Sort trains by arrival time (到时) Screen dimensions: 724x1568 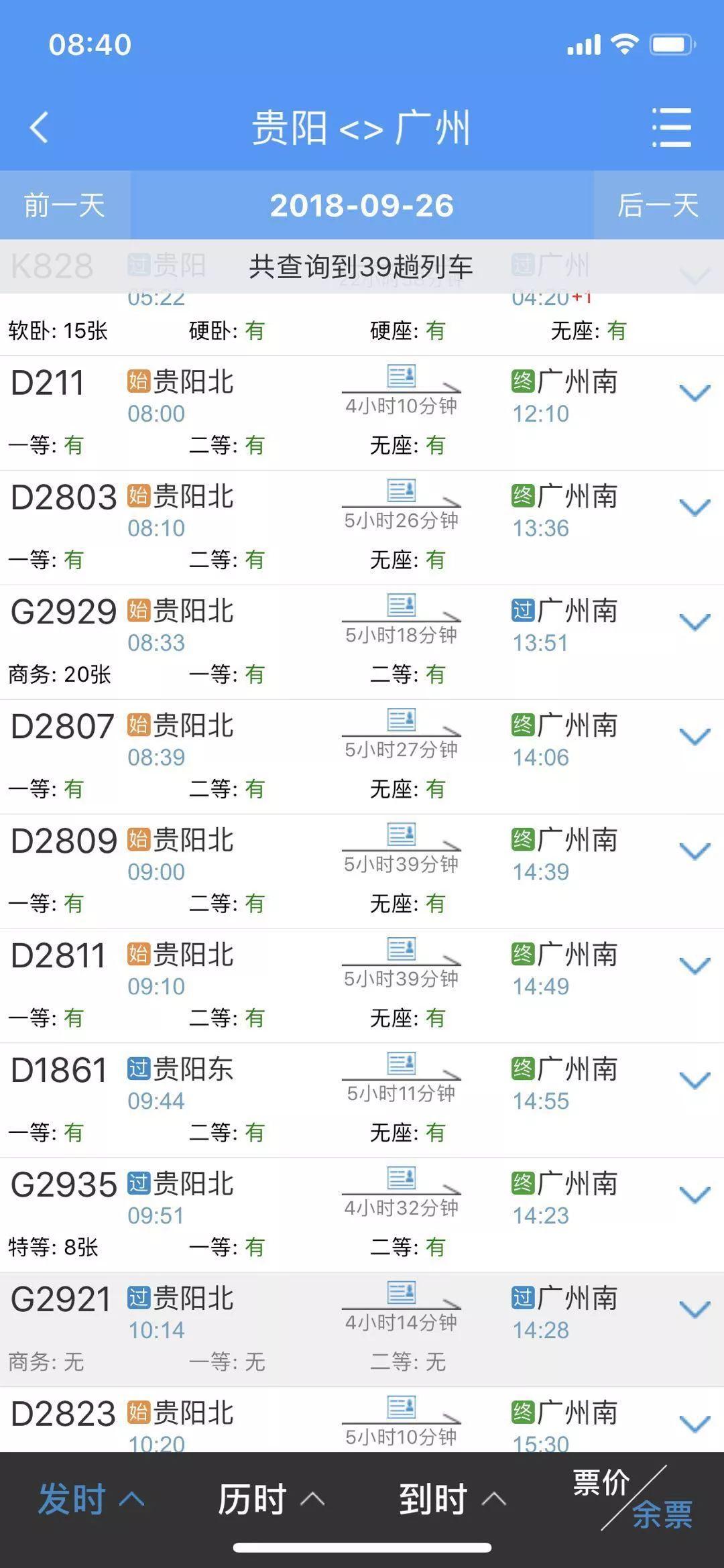coord(452,1499)
